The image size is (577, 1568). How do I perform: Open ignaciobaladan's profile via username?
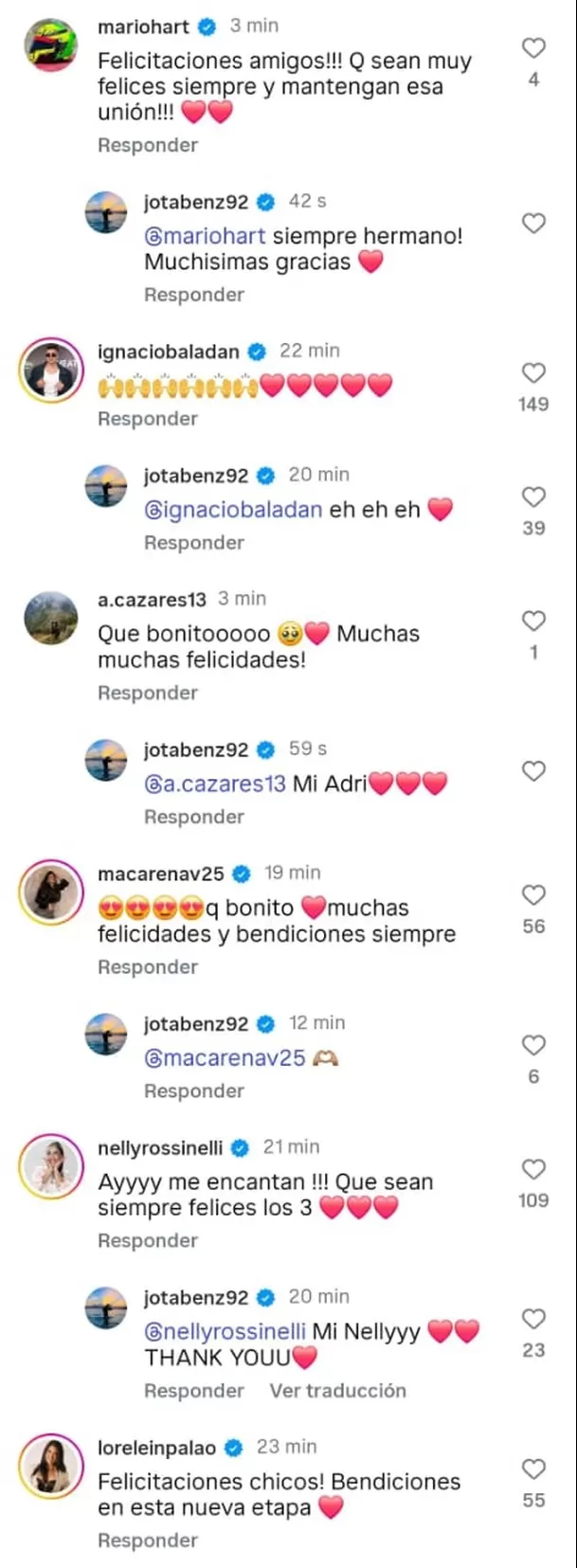pyautogui.click(x=169, y=351)
